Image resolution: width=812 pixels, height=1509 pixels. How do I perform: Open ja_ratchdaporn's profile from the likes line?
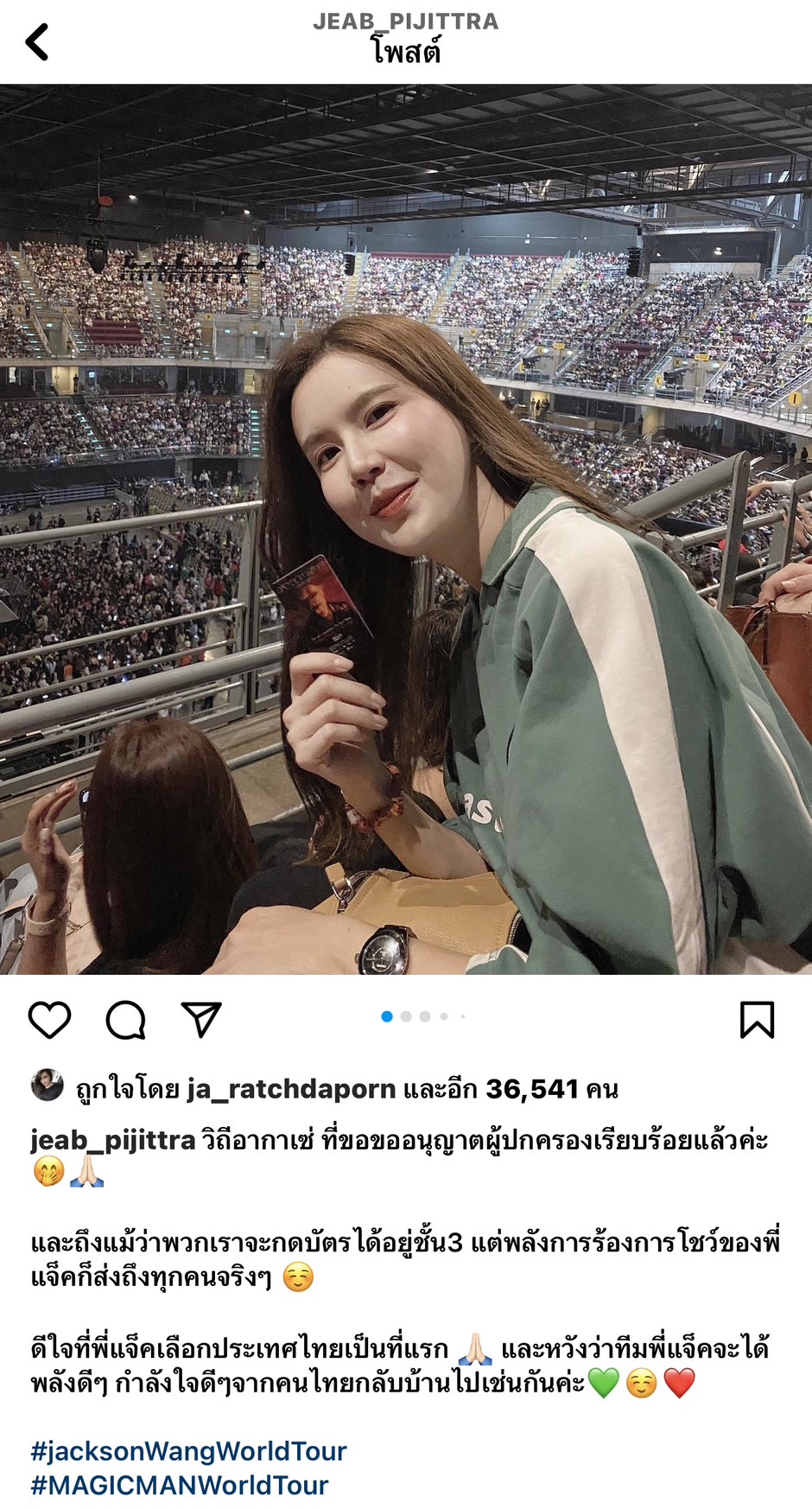[x=291, y=1089]
